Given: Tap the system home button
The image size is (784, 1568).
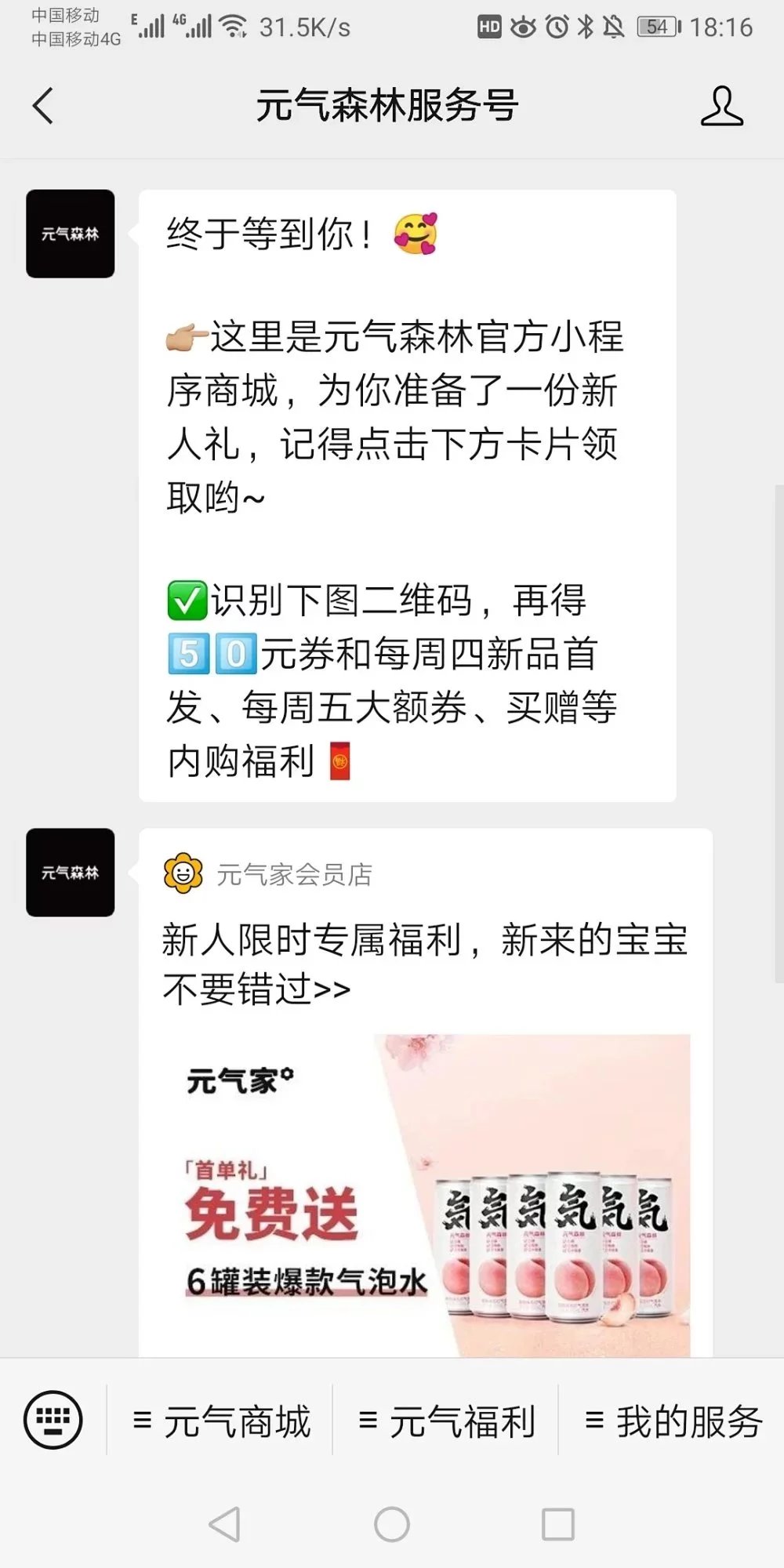Looking at the screenshot, I should [392, 1525].
